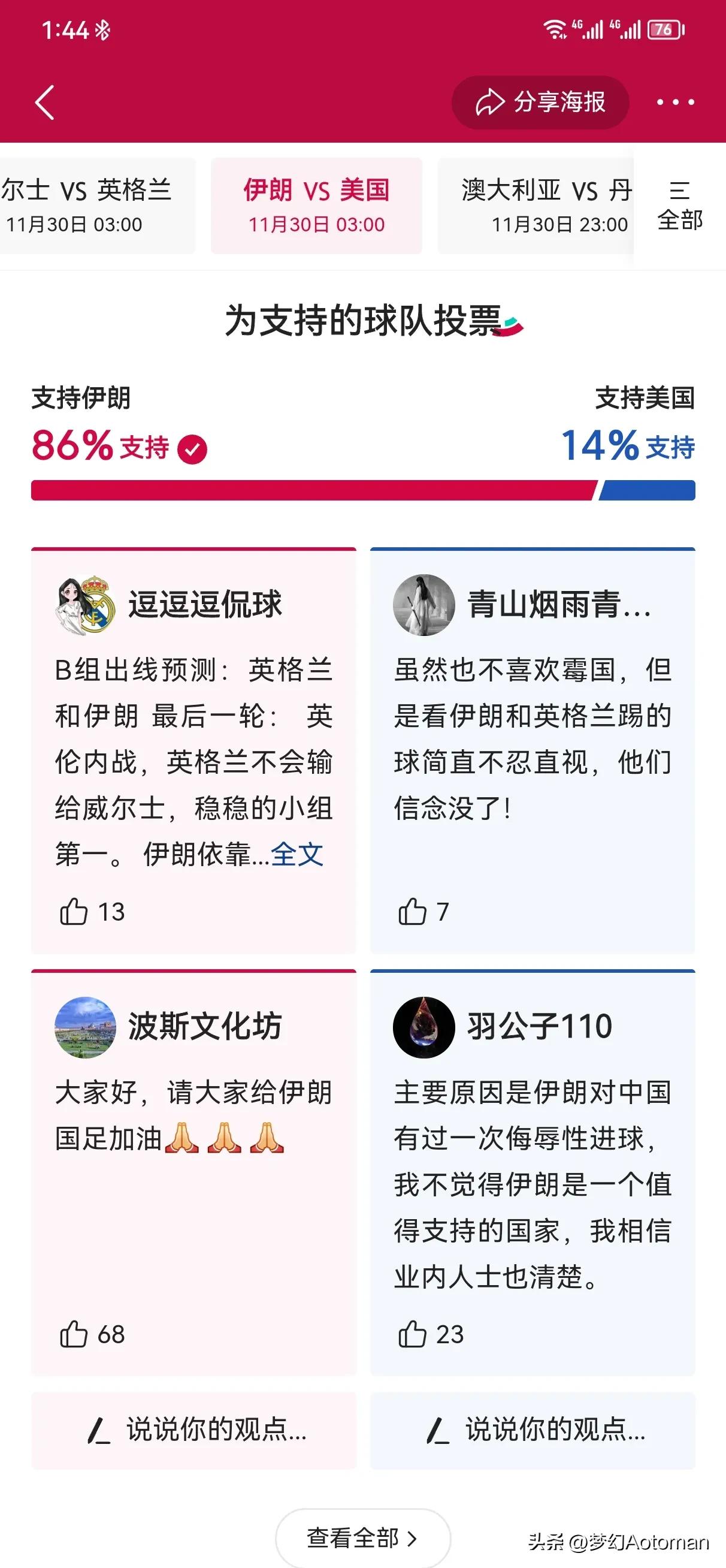Tap the back arrow icon

44,102
